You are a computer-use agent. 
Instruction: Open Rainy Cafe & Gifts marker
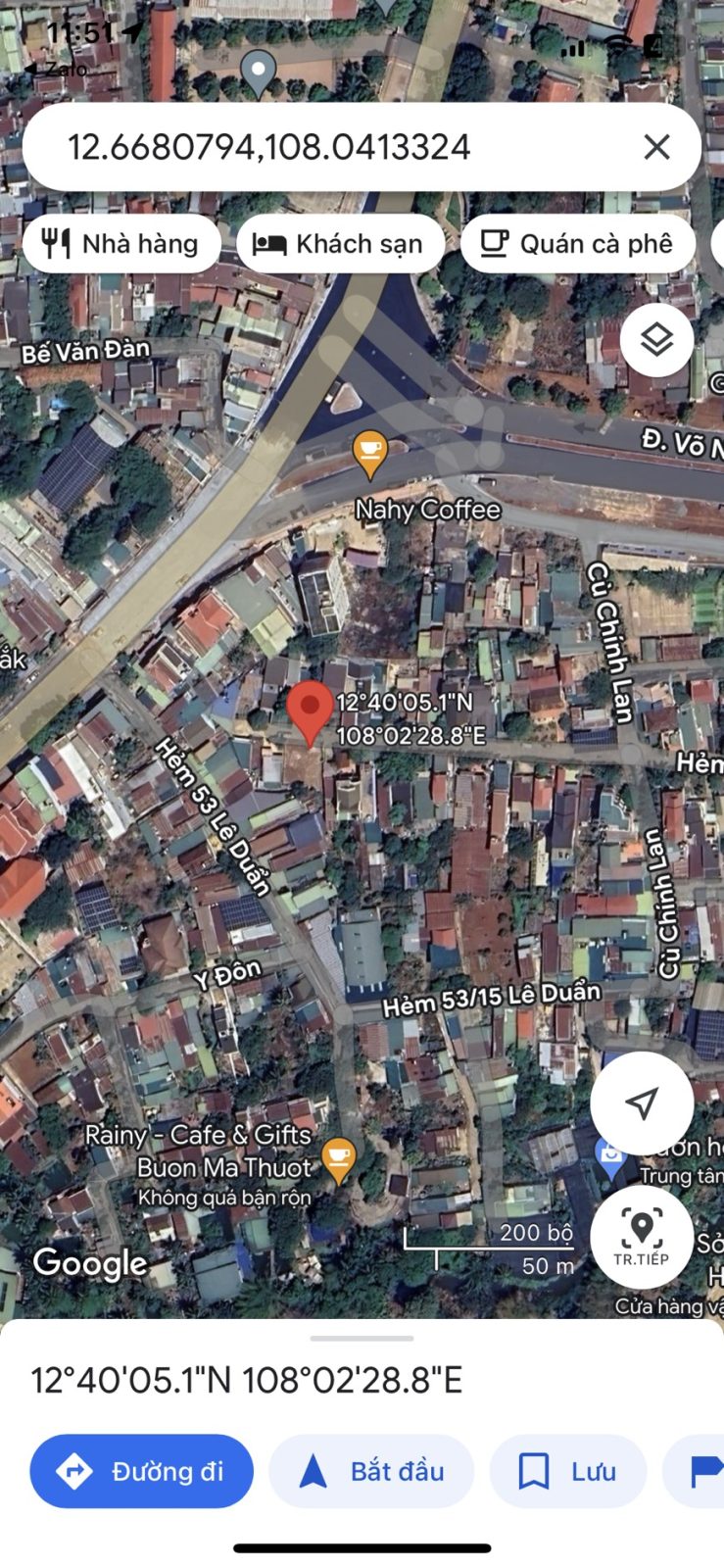pyautogui.click(x=338, y=1161)
